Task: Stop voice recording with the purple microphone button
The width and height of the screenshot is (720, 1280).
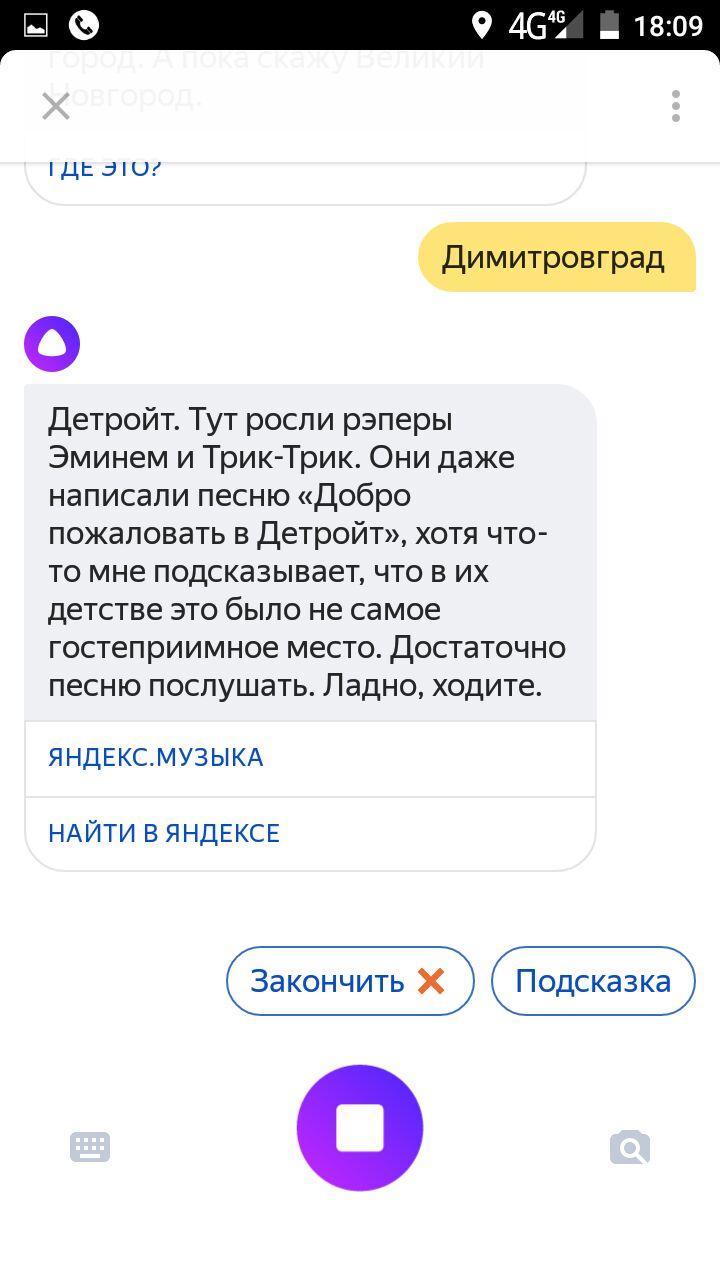Action: pyautogui.click(x=360, y=1127)
